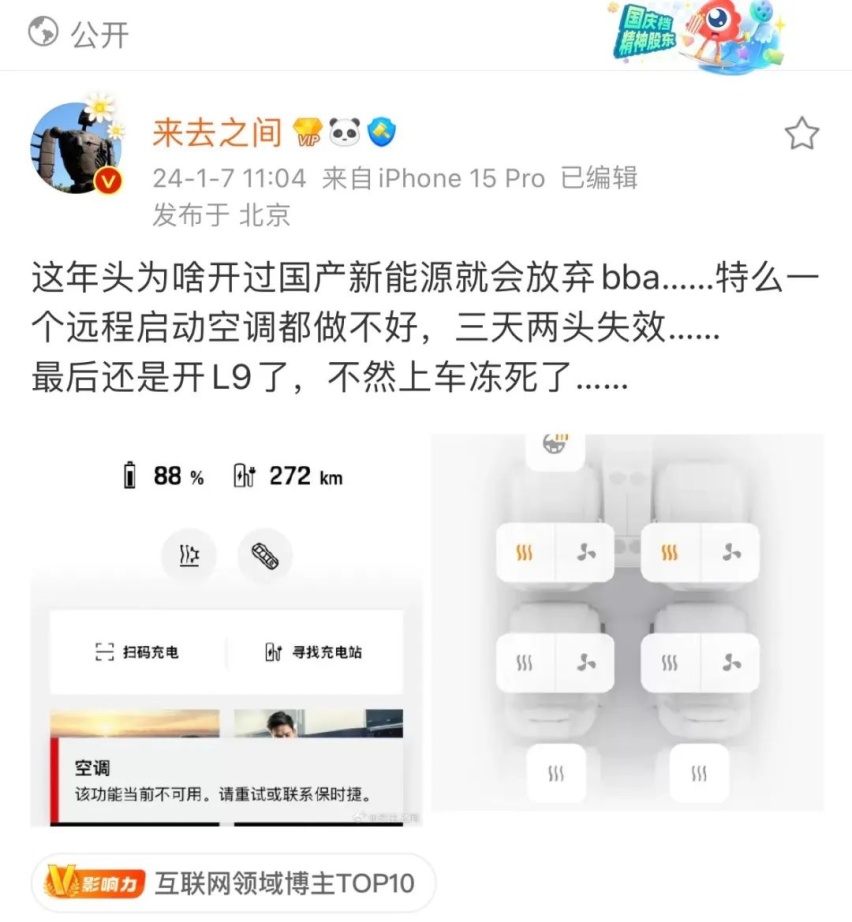Open the 互联网领域博主TOP10 influence badge

[233, 883]
